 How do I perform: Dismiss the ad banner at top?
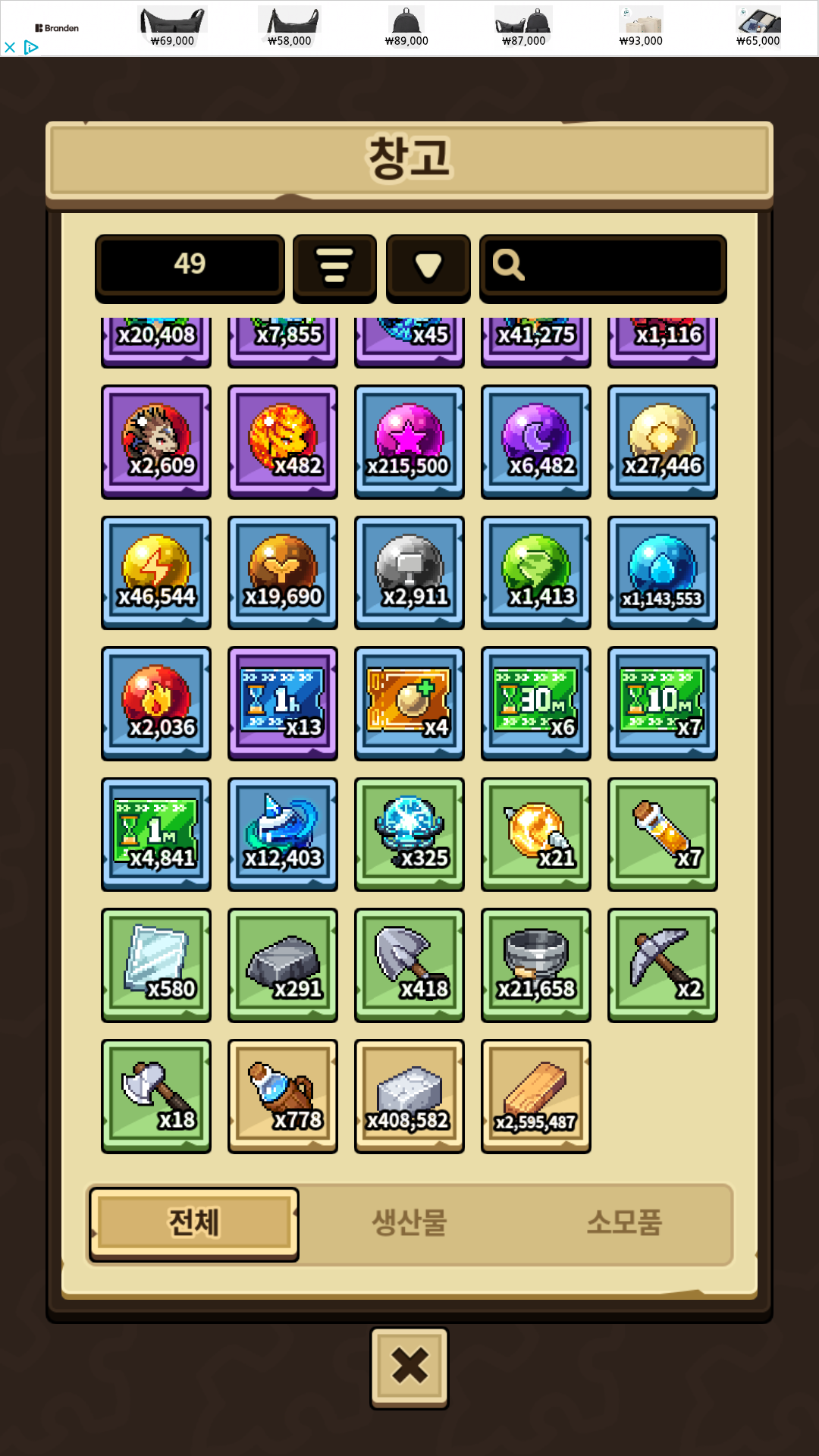point(10,48)
